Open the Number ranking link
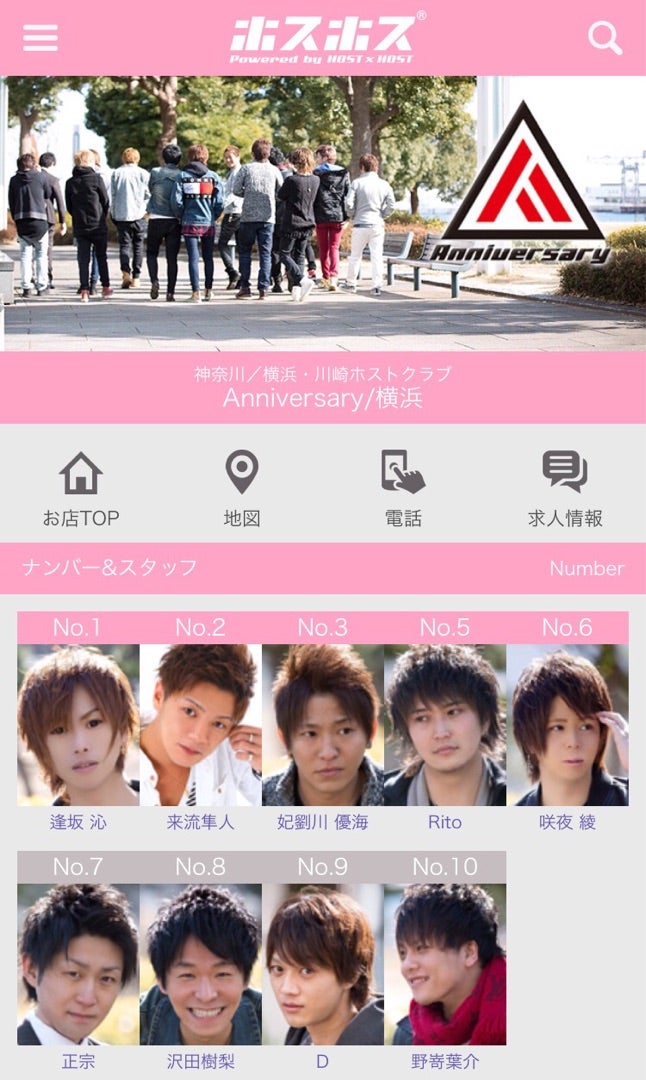The height and width of the screenshot is (1080, 646). 586,568
